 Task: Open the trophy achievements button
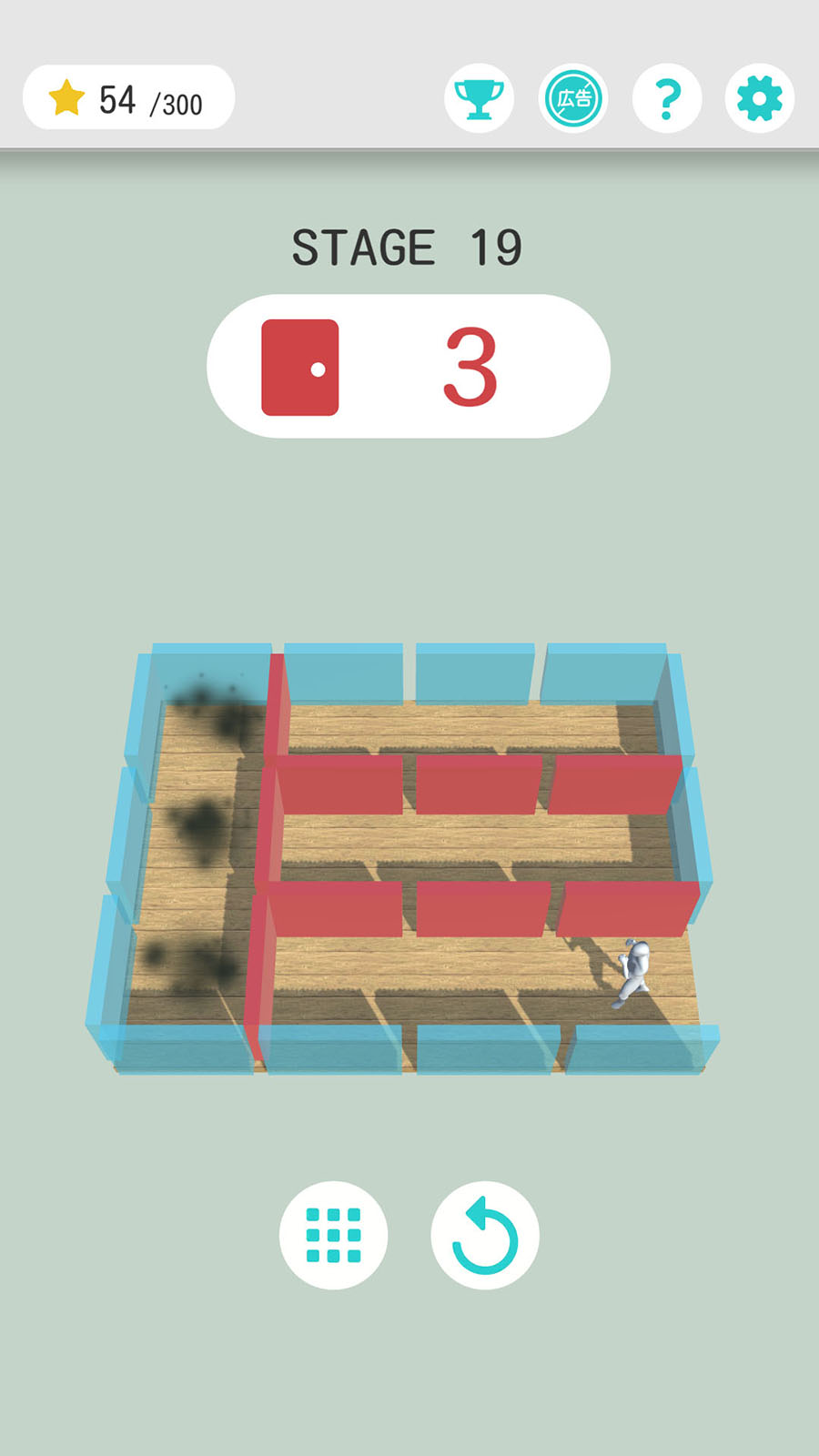click(x=479, y=98)
